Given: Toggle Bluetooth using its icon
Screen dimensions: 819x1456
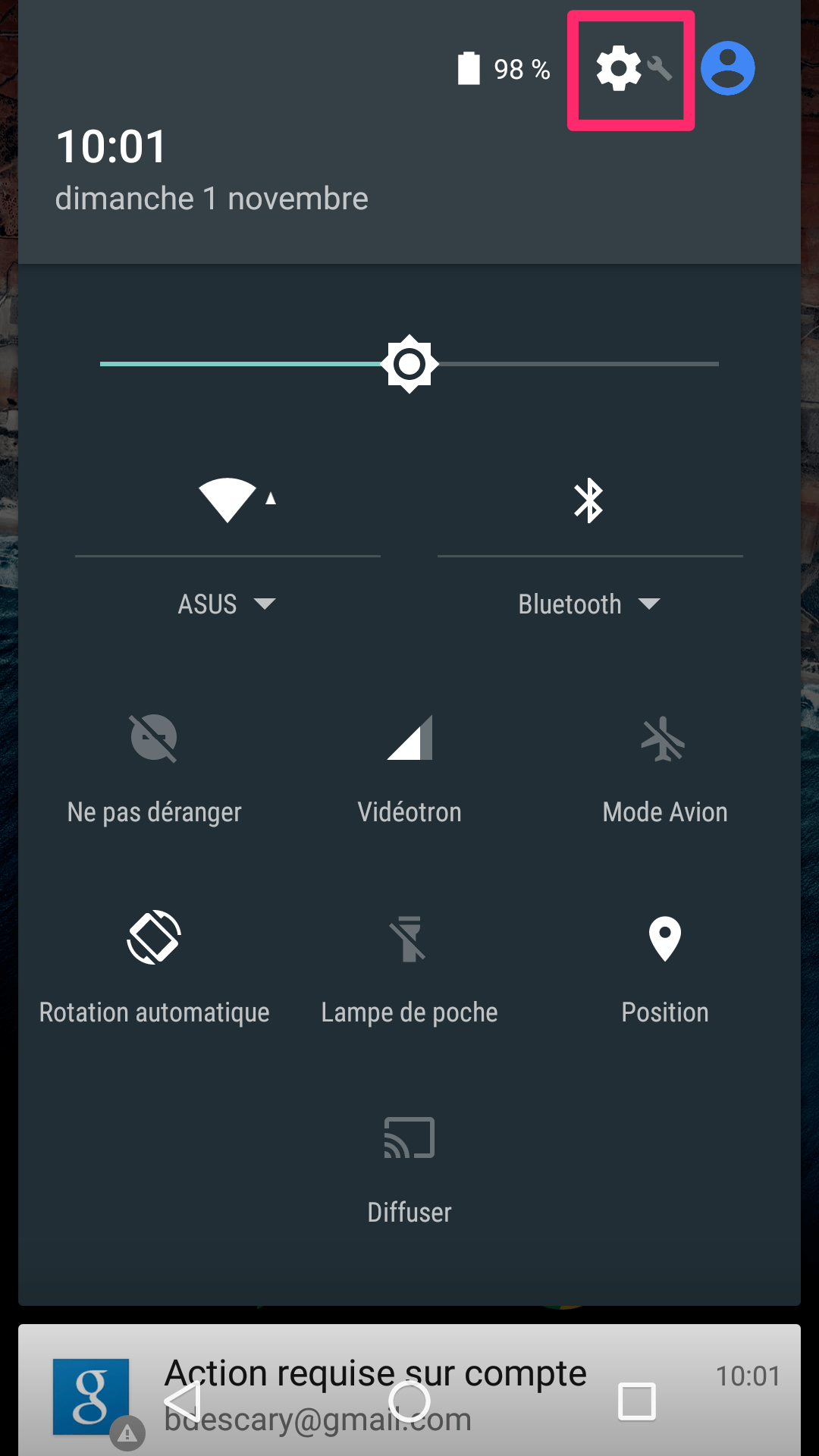Looking at the screenshot, I should pyautogui.click(x=589, y=500).
